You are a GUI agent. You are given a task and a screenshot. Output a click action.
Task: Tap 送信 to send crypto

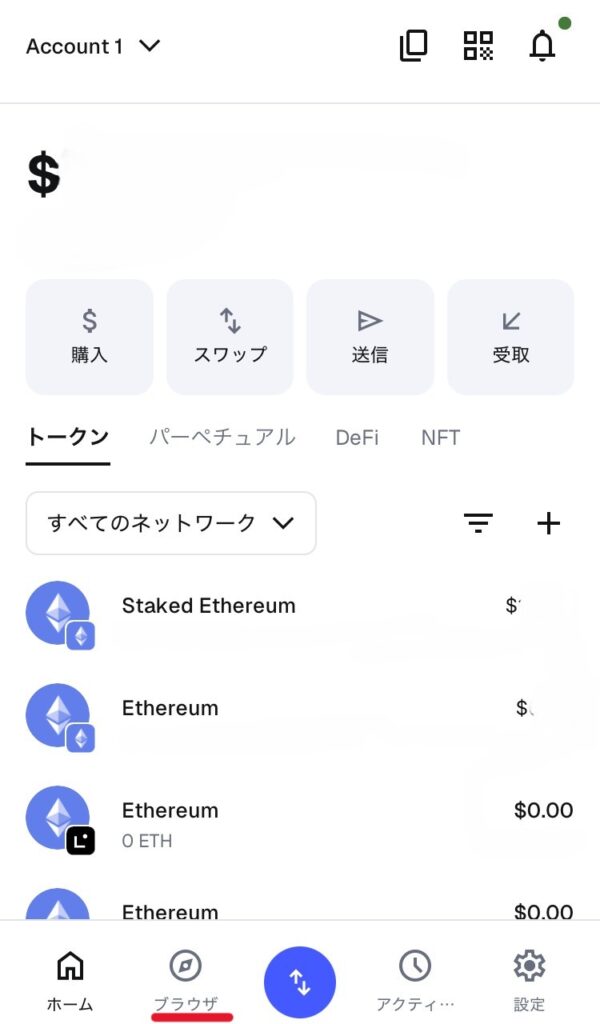(x=370, y=336)
